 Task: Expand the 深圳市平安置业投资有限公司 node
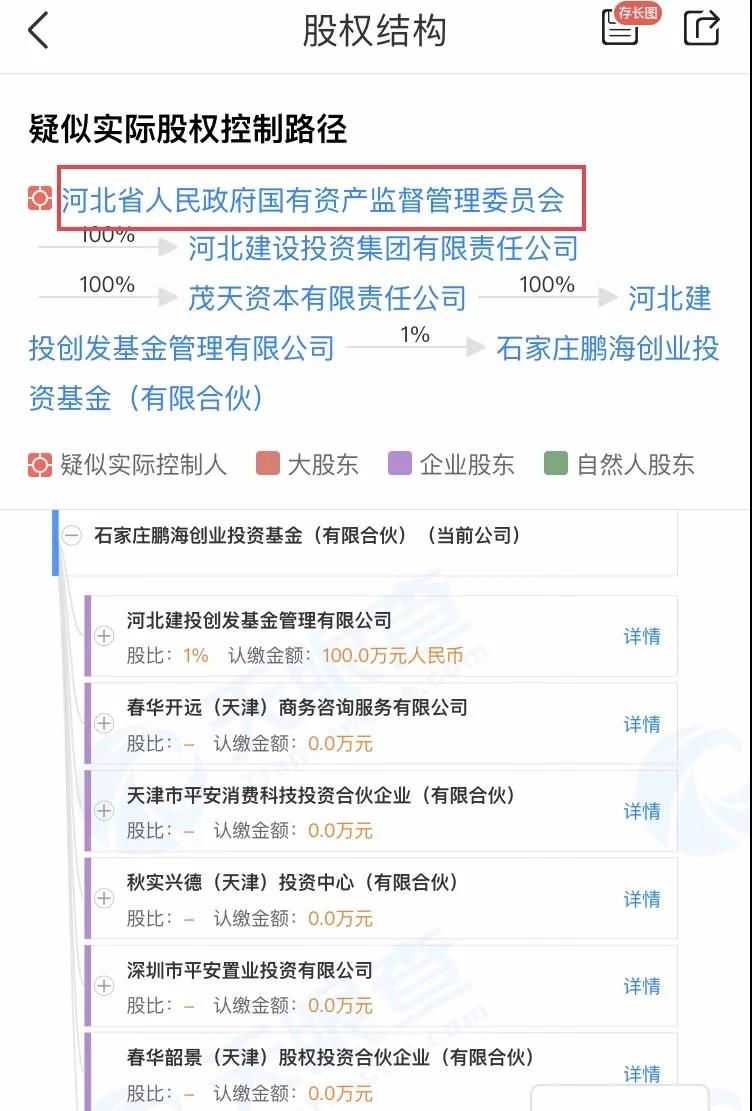coord(104,985)
